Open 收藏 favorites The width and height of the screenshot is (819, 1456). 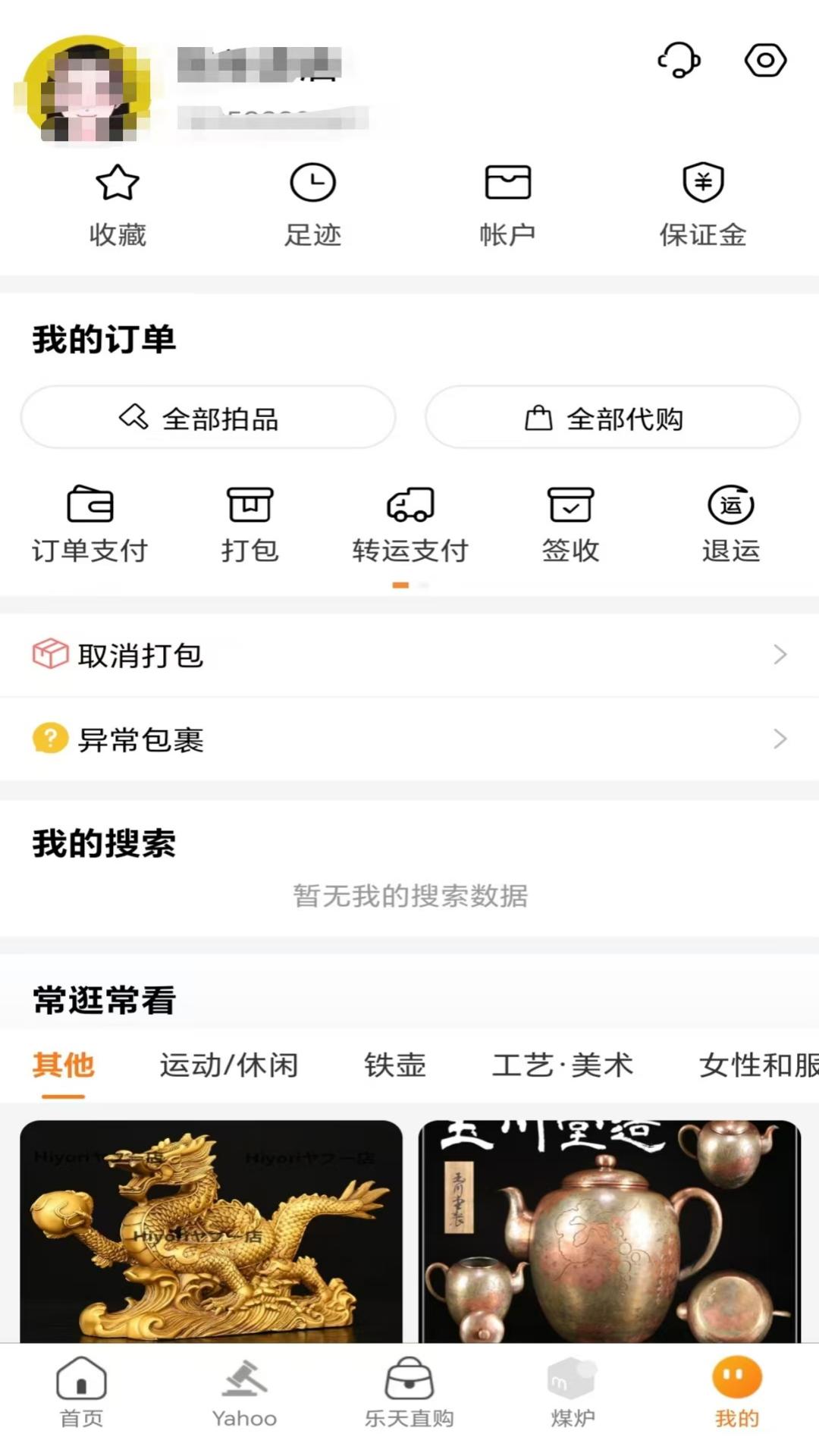pyautogui.click(x=118, y=205)
